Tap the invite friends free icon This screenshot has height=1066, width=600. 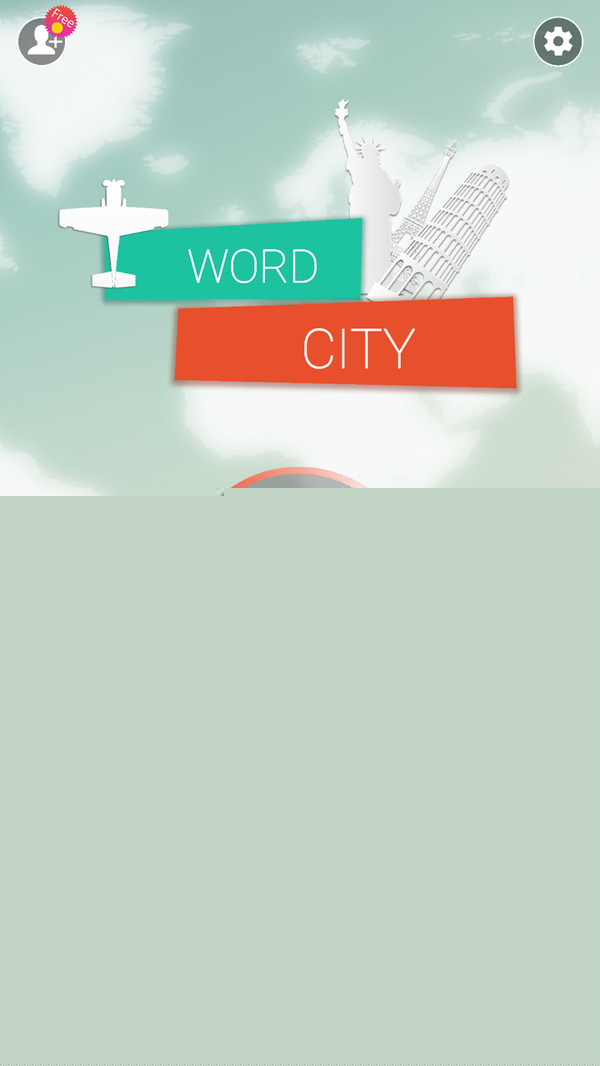coord(43,41)
